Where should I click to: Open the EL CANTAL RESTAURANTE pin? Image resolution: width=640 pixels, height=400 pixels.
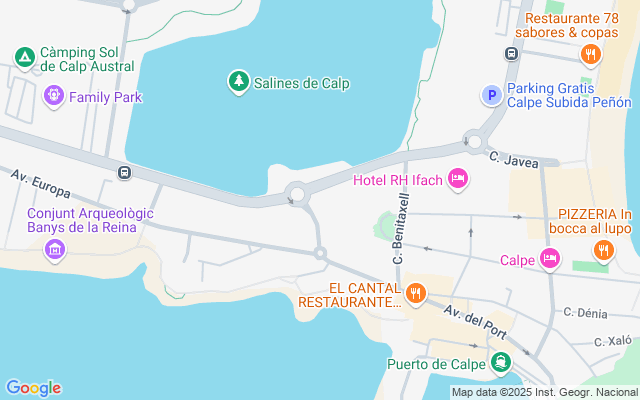[x=416, y=293]
